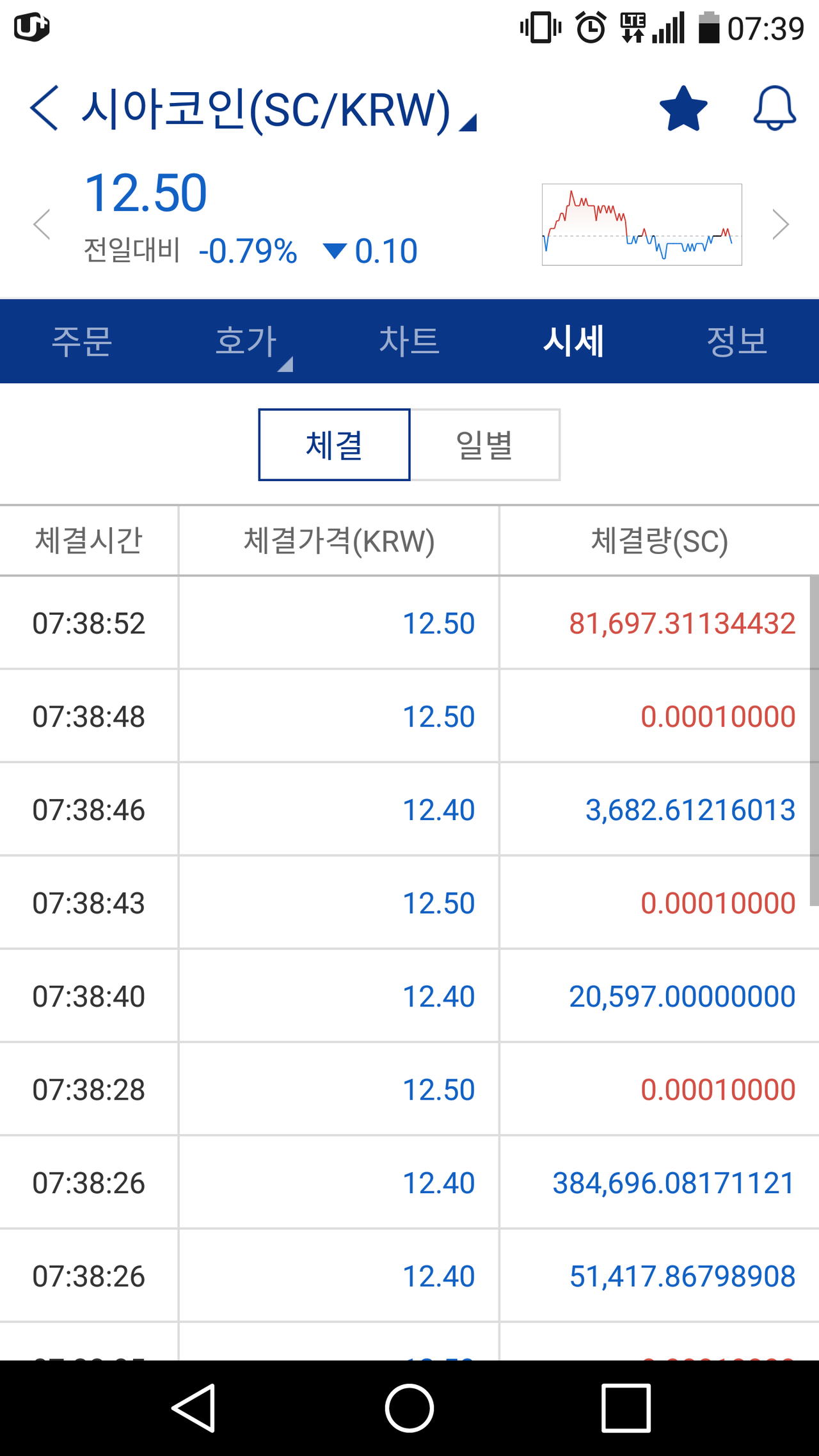Tap the current price 12.50 display
Image resolution: width=819 pixels, height=1456 pixels.
coord(146,192)
